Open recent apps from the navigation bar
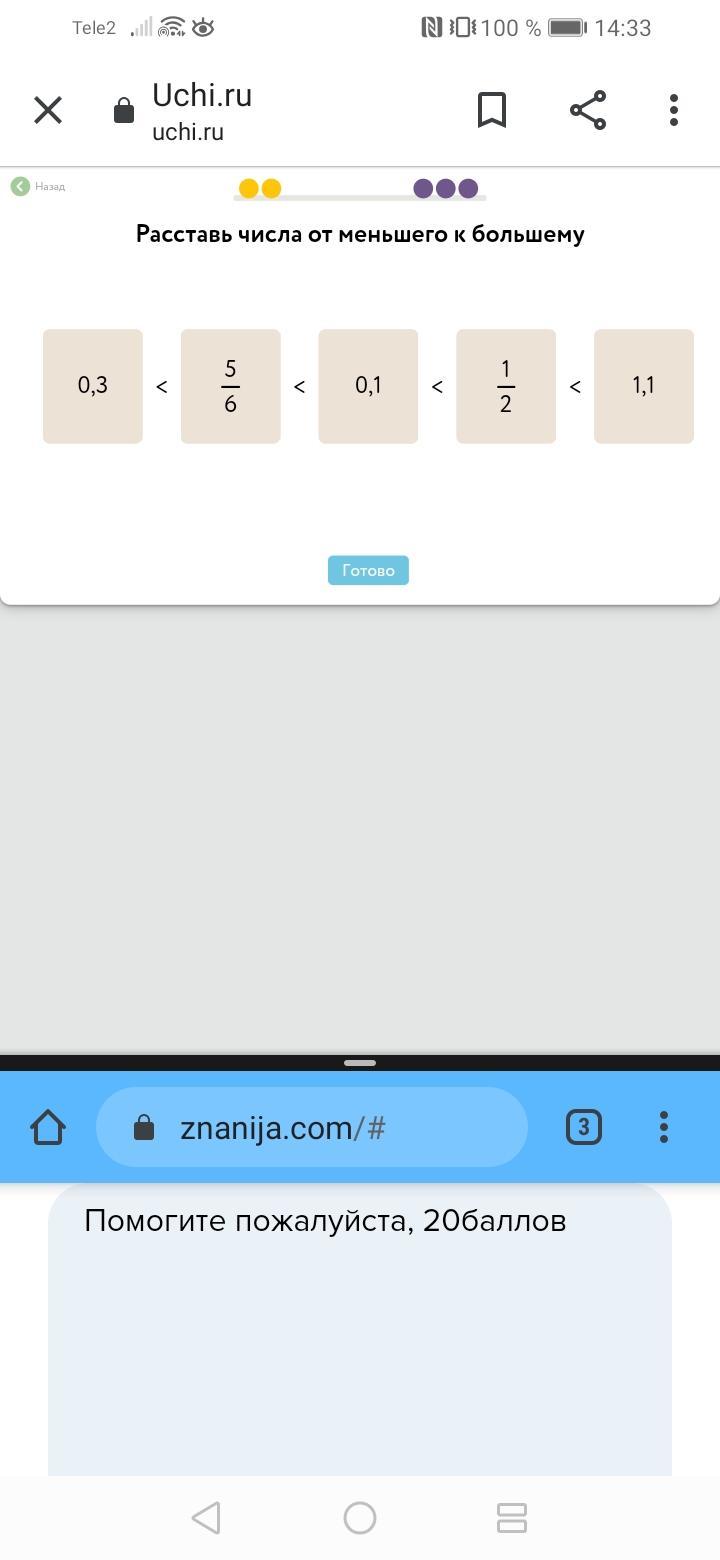This screenshot has height=1560, width=720. click(x=512, y=1518)
